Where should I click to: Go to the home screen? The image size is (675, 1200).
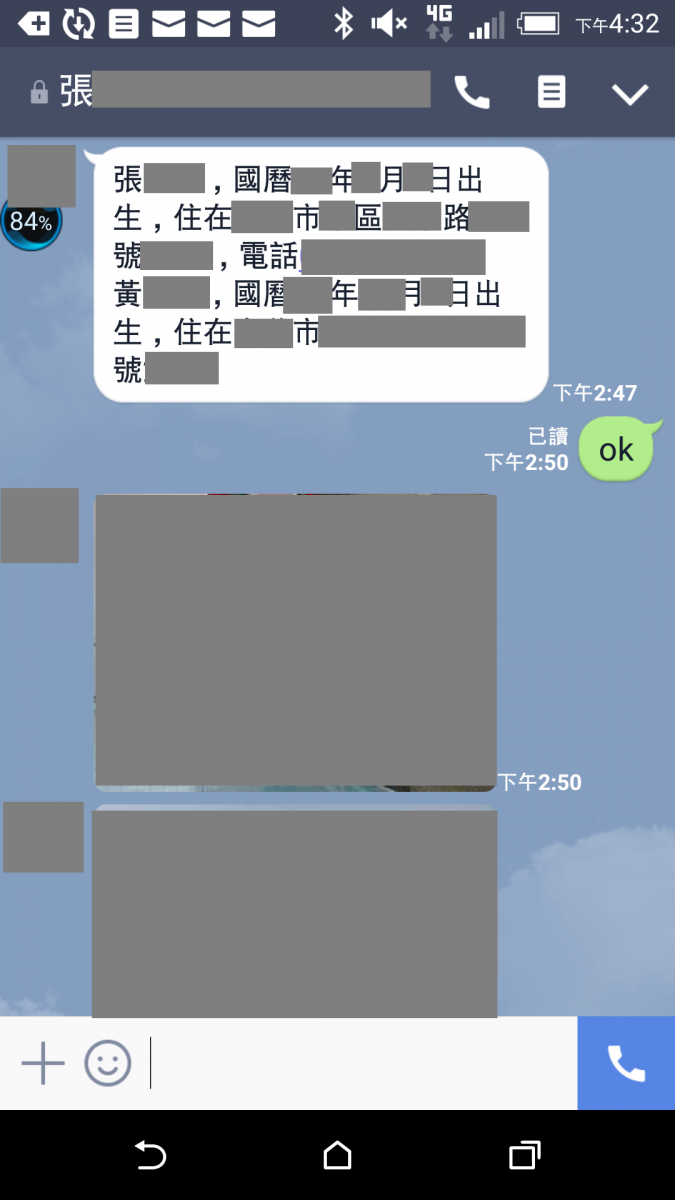click(x=337, y=1156)
